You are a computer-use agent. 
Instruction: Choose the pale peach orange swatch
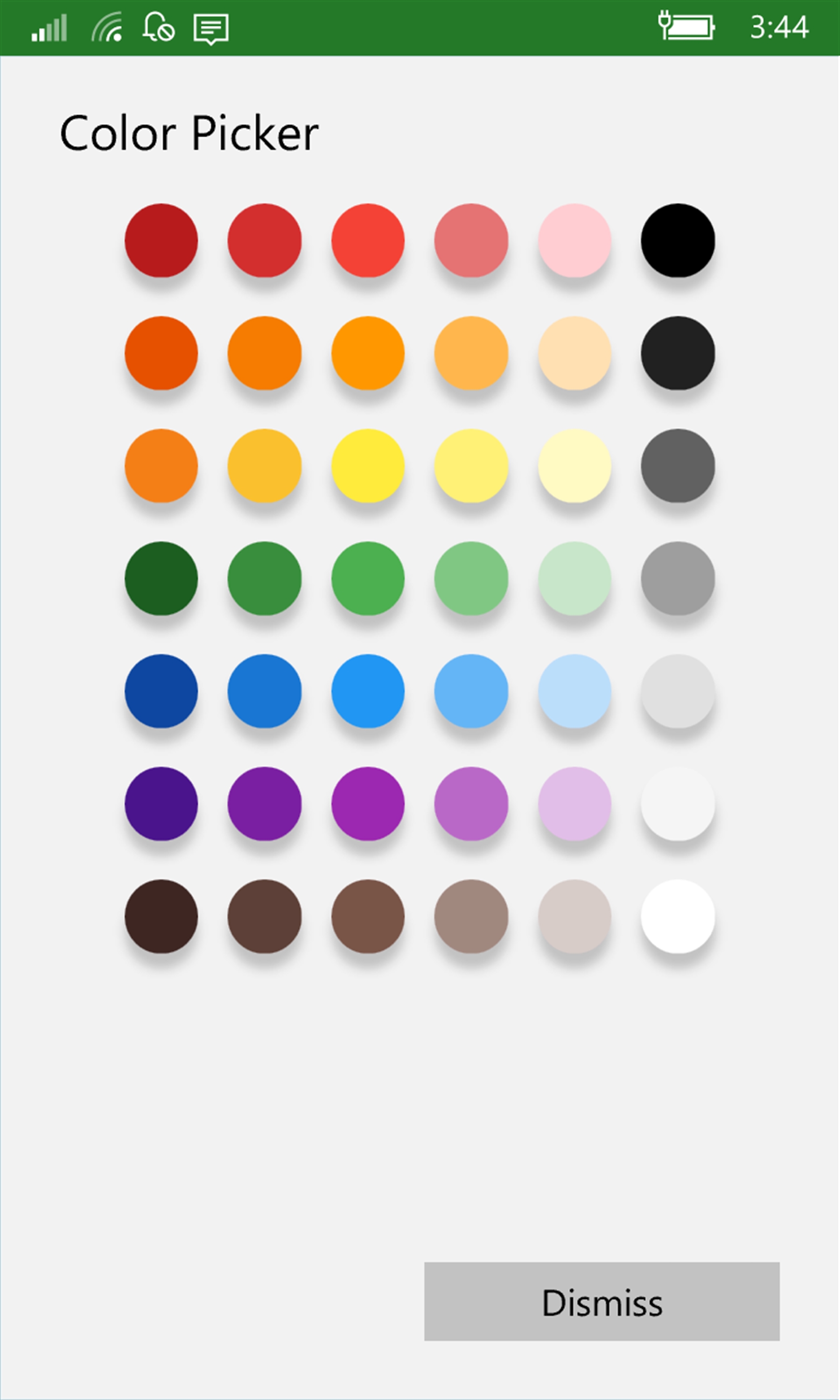click(x=574, y=353)
